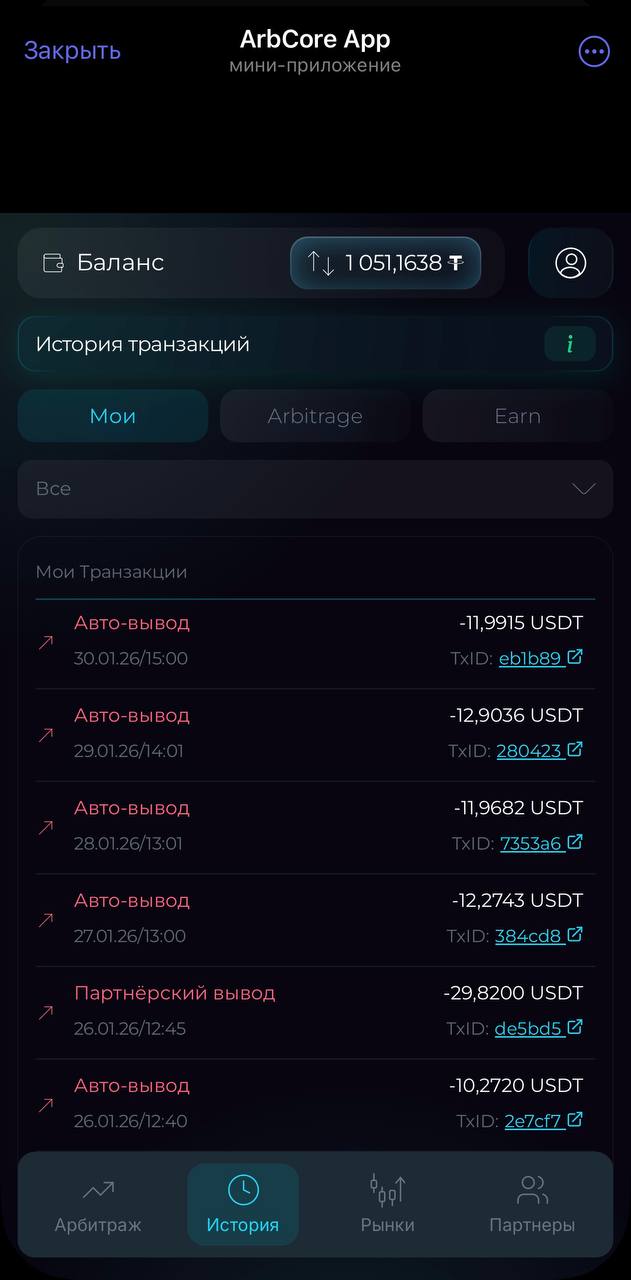This screenshot has height=1280, width=631.
Task: Open transaction link 384cd8
Action: click(538, 936)
